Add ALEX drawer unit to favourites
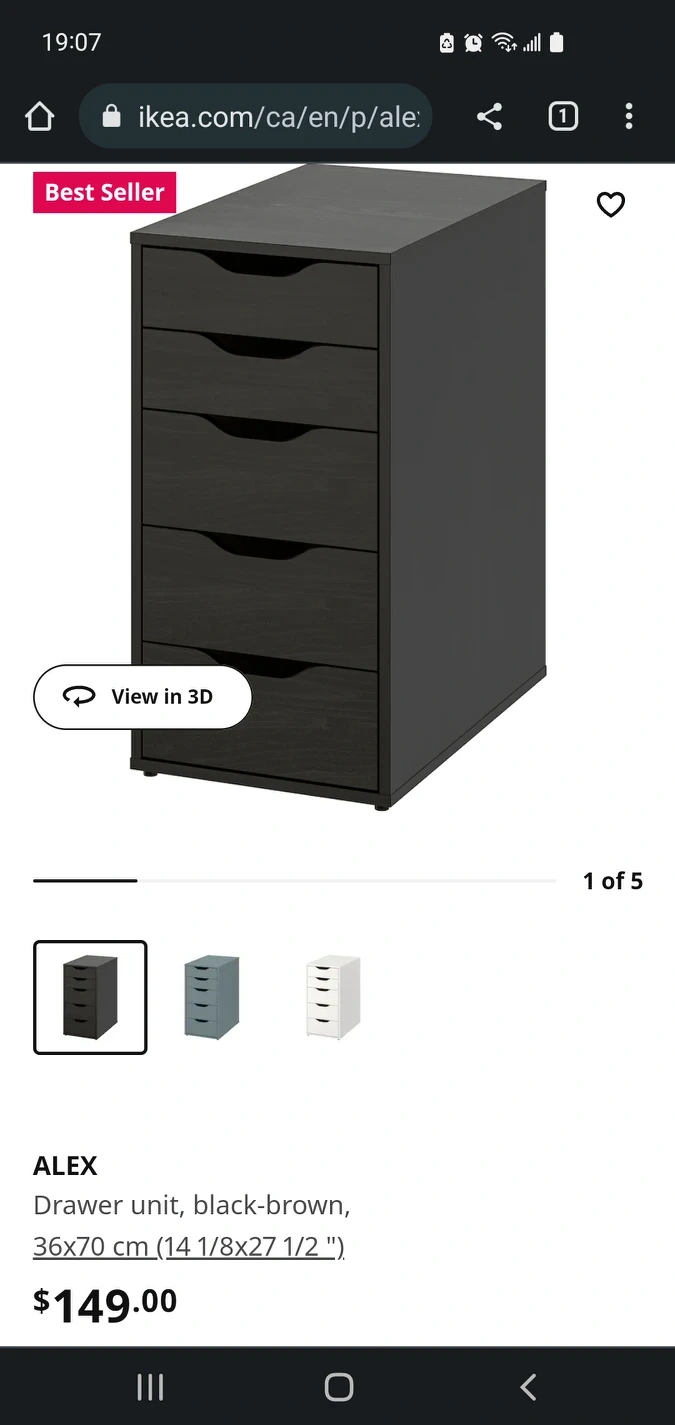 [x=610, y=205]
